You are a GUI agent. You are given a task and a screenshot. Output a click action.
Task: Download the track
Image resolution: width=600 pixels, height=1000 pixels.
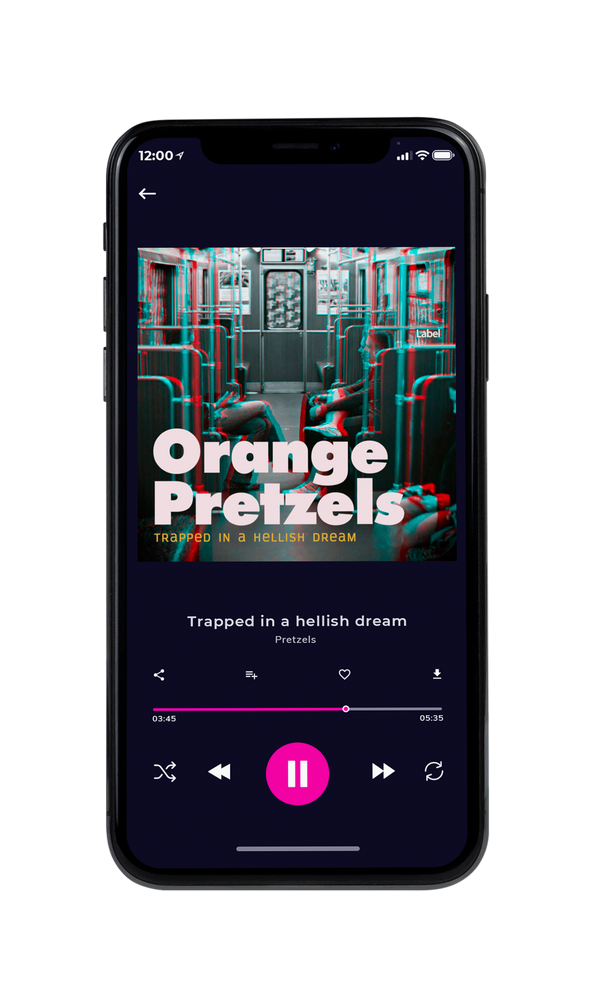tap(437, 674)
